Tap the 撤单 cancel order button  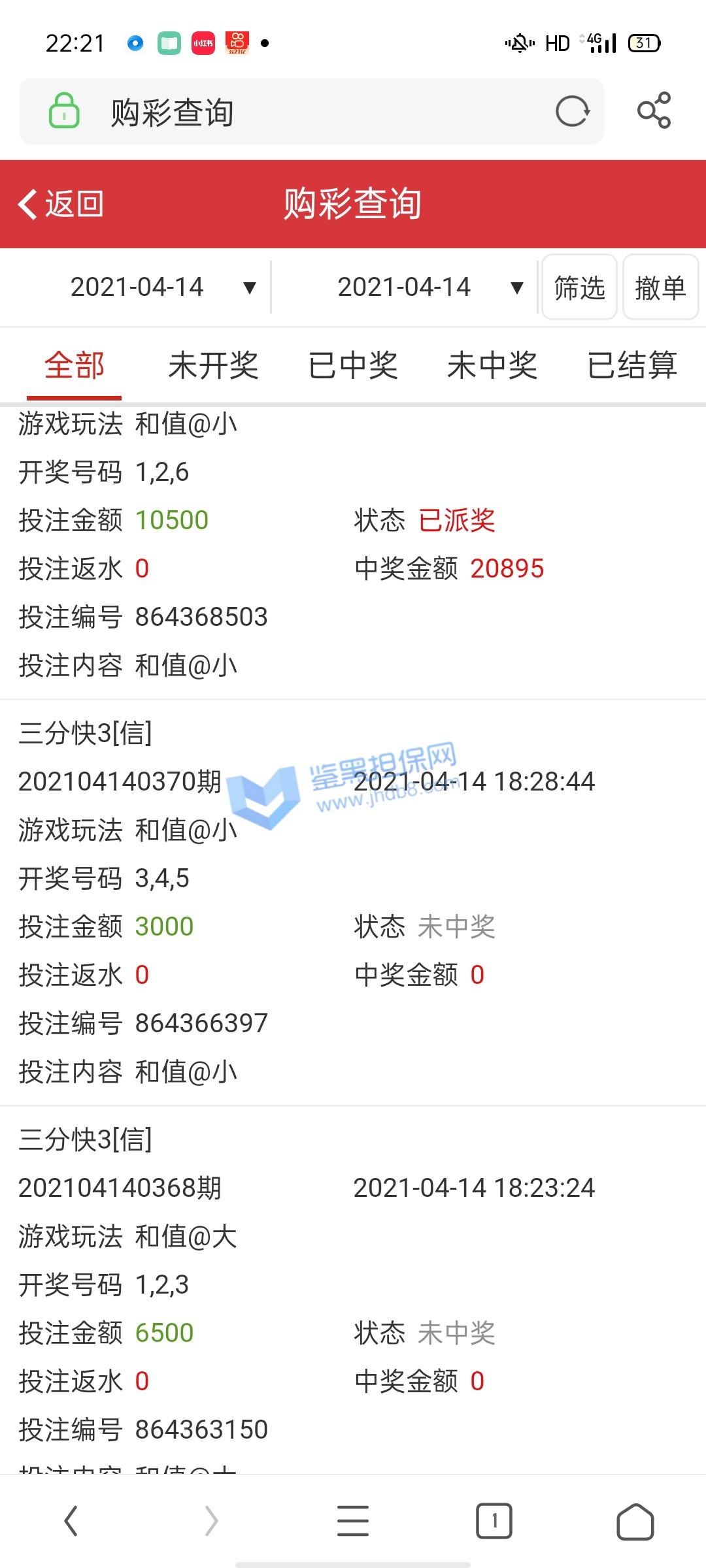click(660, 287)
